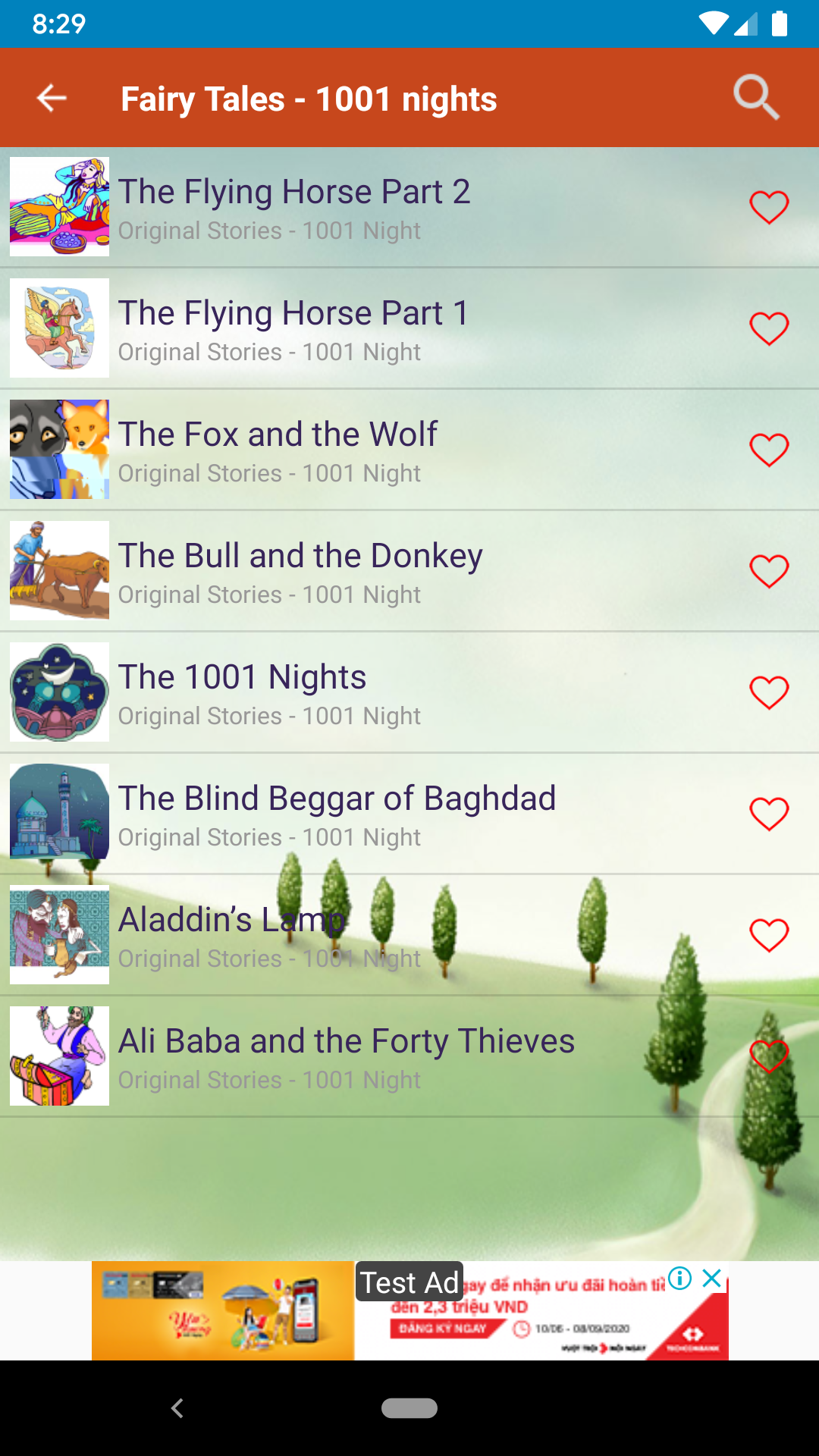Tap the system back button
The width and height of the screenshot is (819, 1456).
click(x=177, y=1408)
